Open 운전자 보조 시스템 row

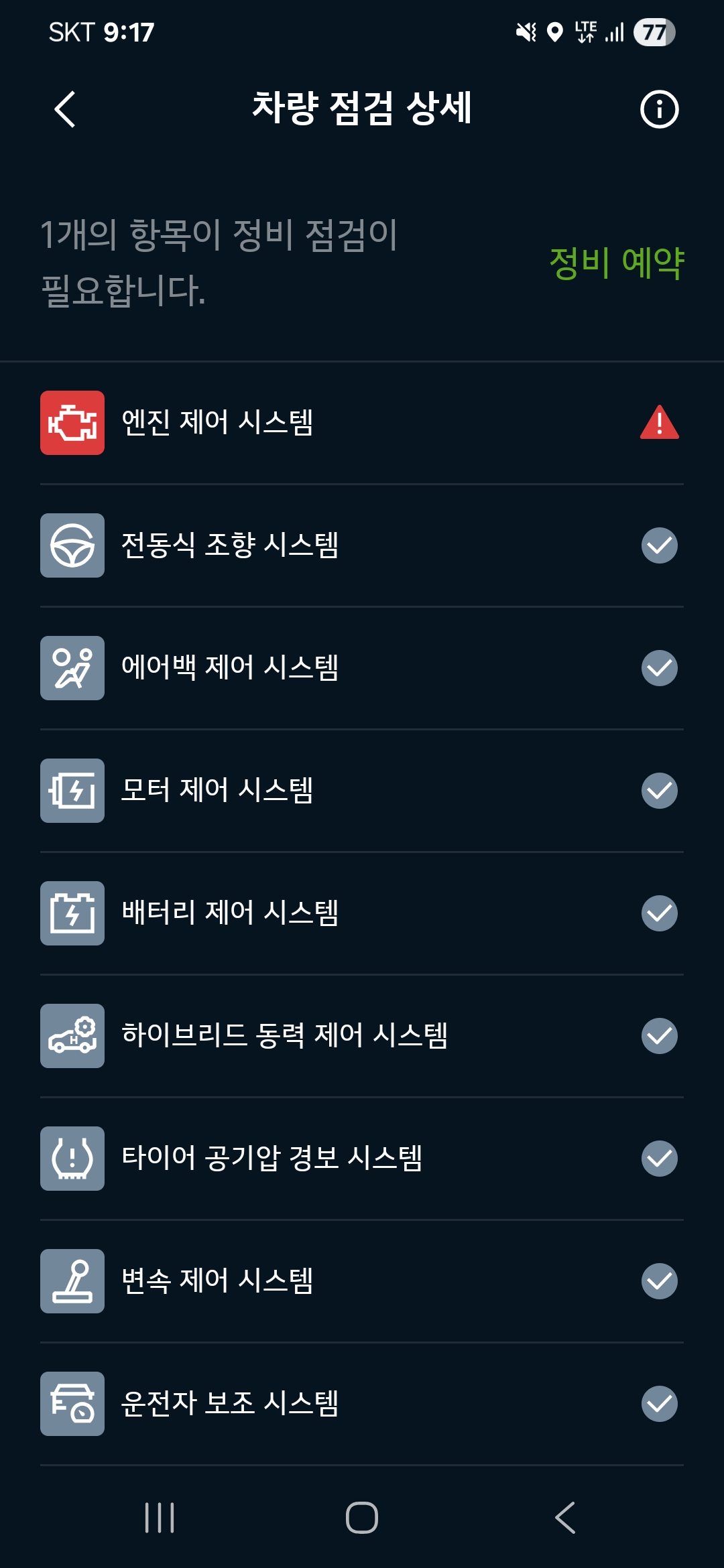point(362,1404)
